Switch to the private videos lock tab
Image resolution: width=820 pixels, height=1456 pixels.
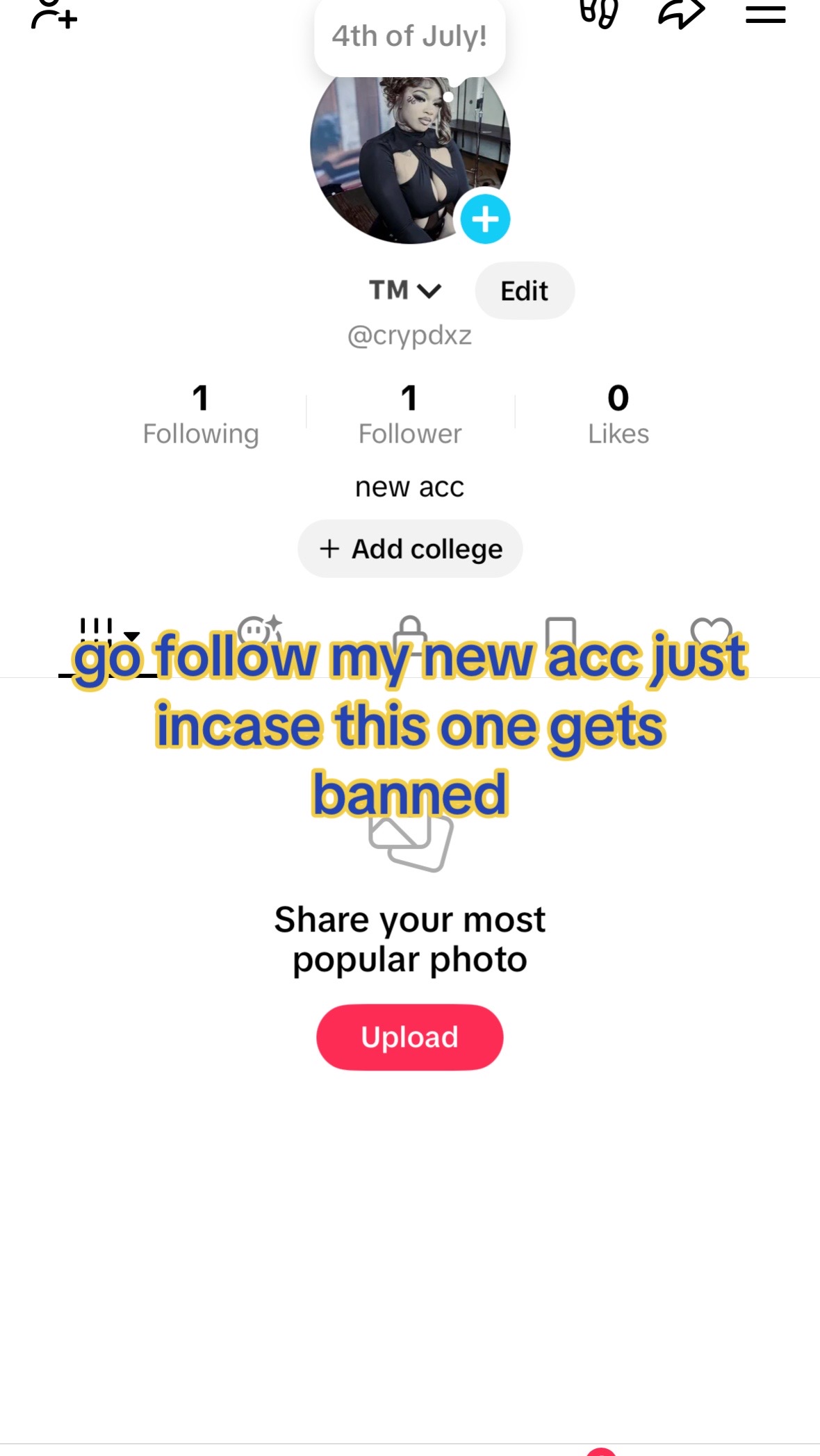pyautogui.click(x=410, y=632)
